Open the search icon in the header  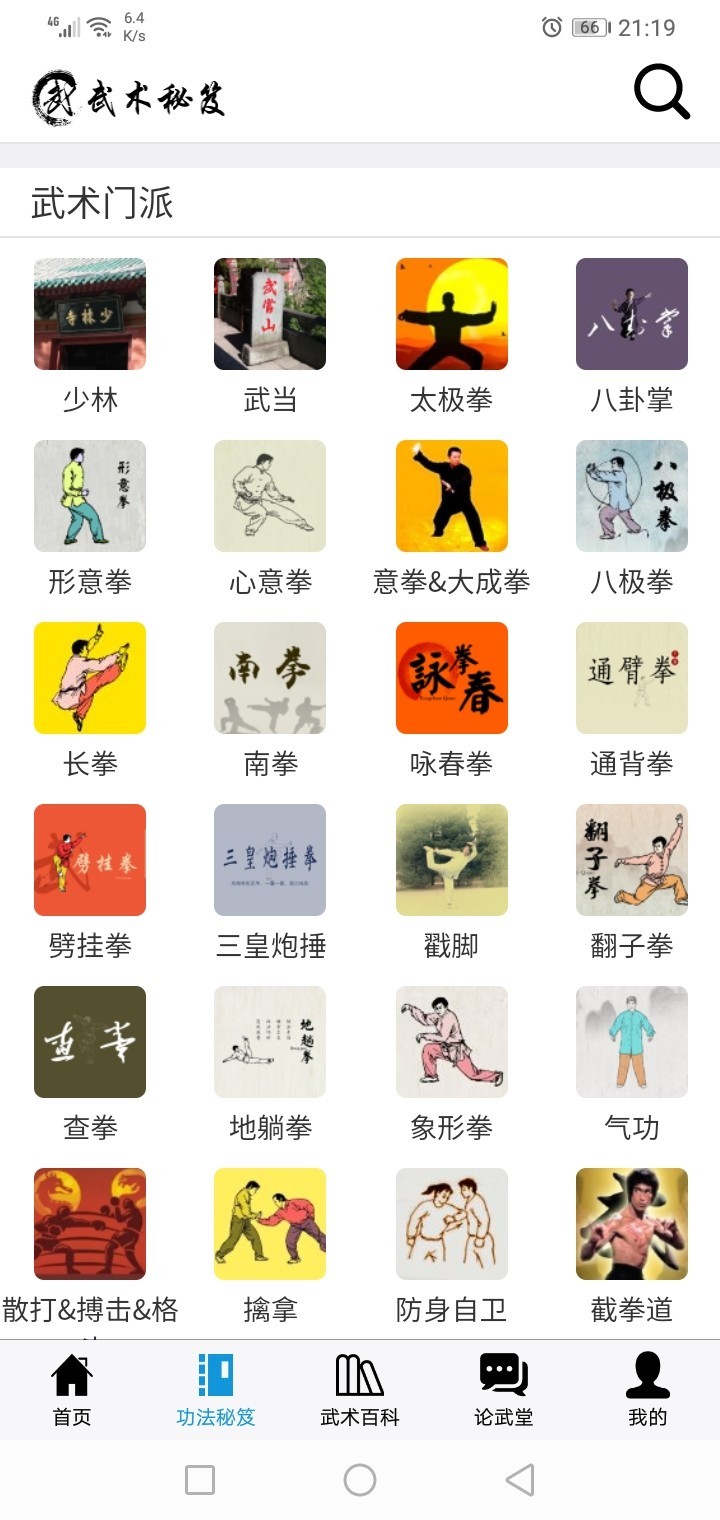pyautogui.click(x=662, y=94)
